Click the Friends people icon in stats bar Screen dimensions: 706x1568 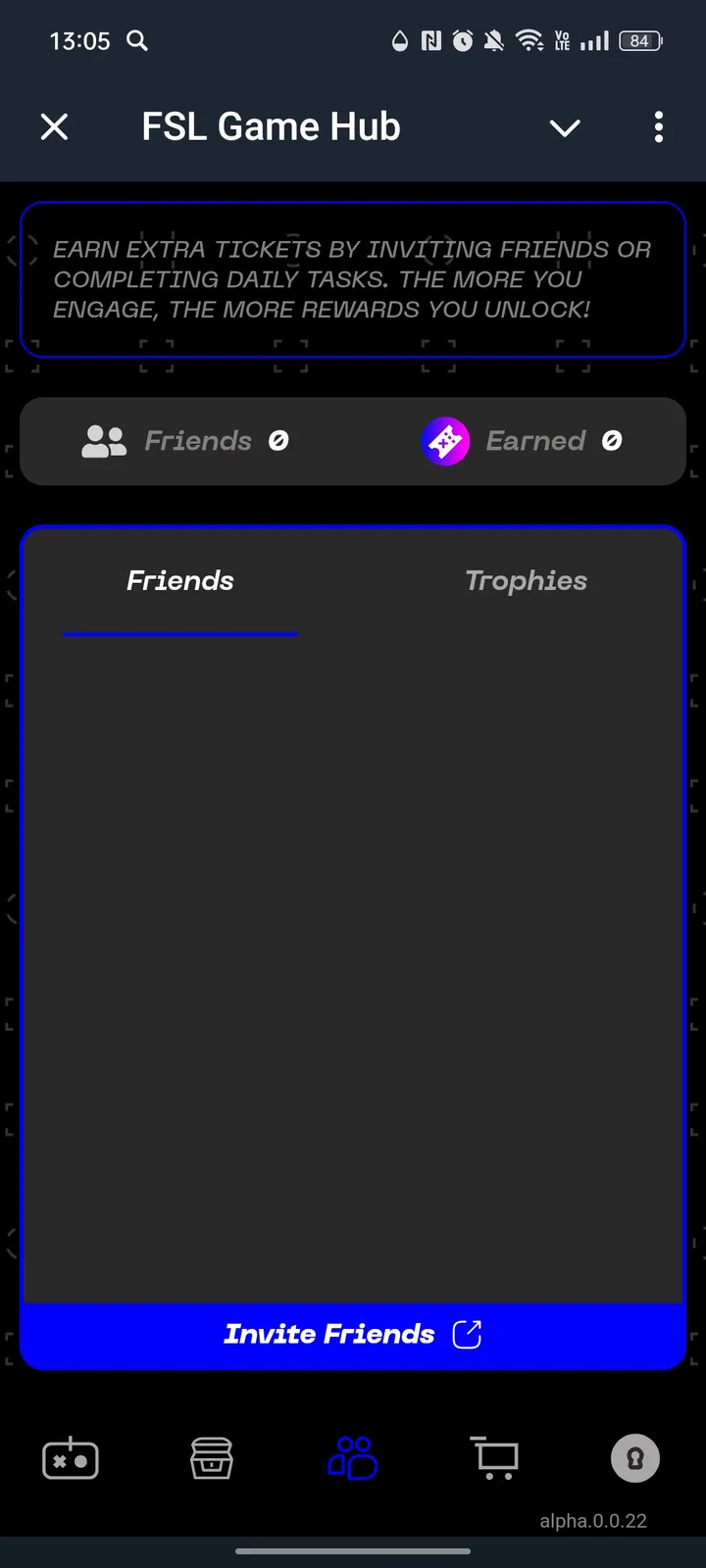click(104, 441)
